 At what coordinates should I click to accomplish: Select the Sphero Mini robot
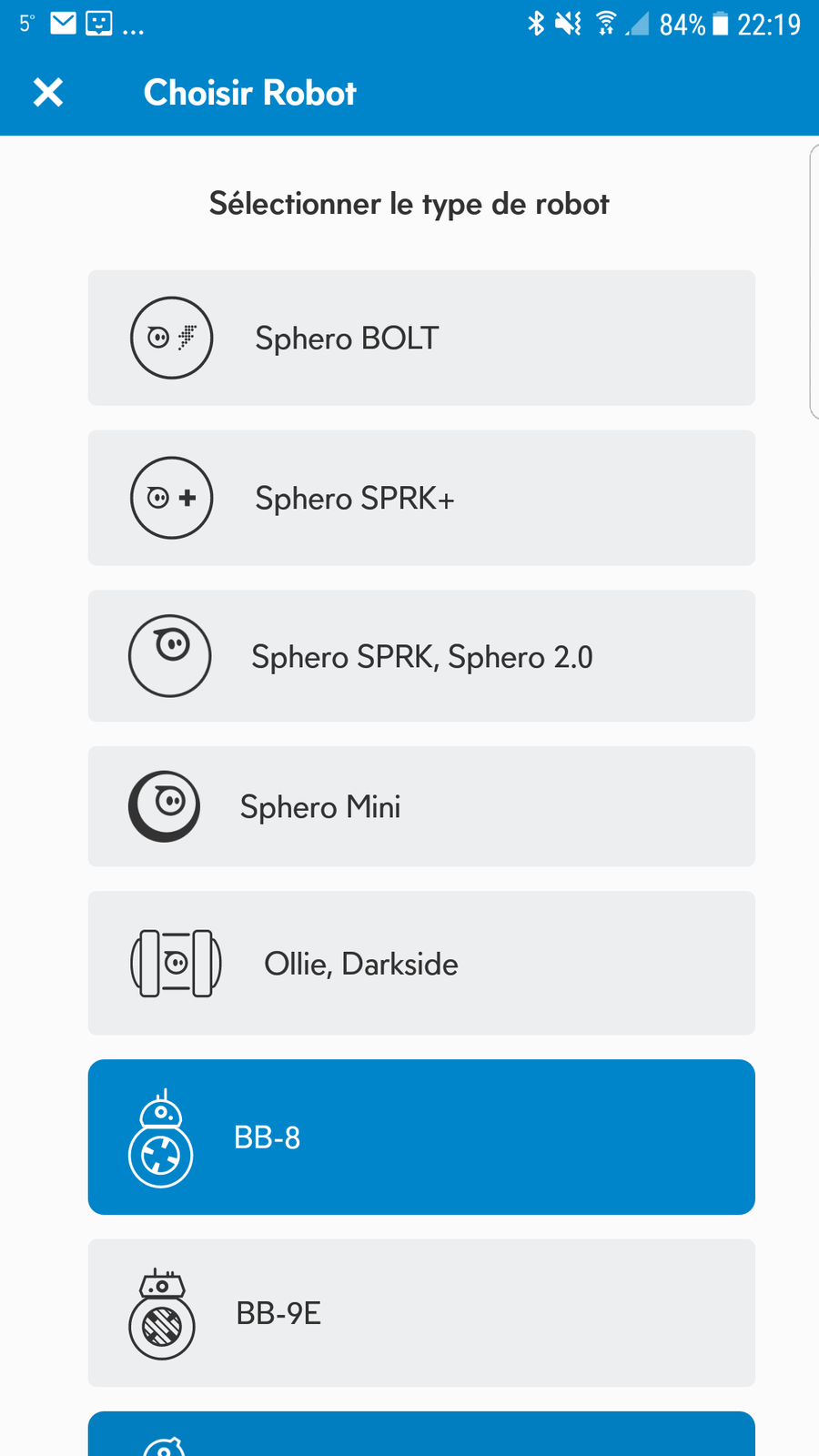421,806
